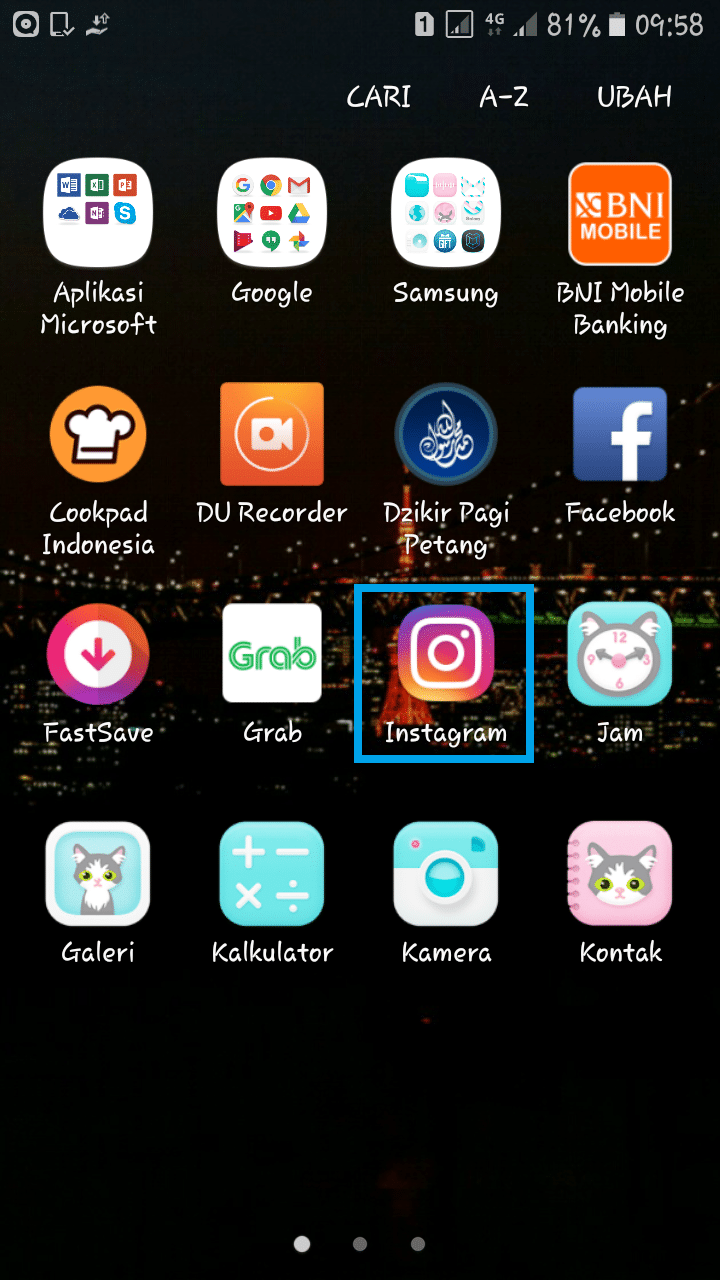Open the Jam clock app

(x=620, y=653)
